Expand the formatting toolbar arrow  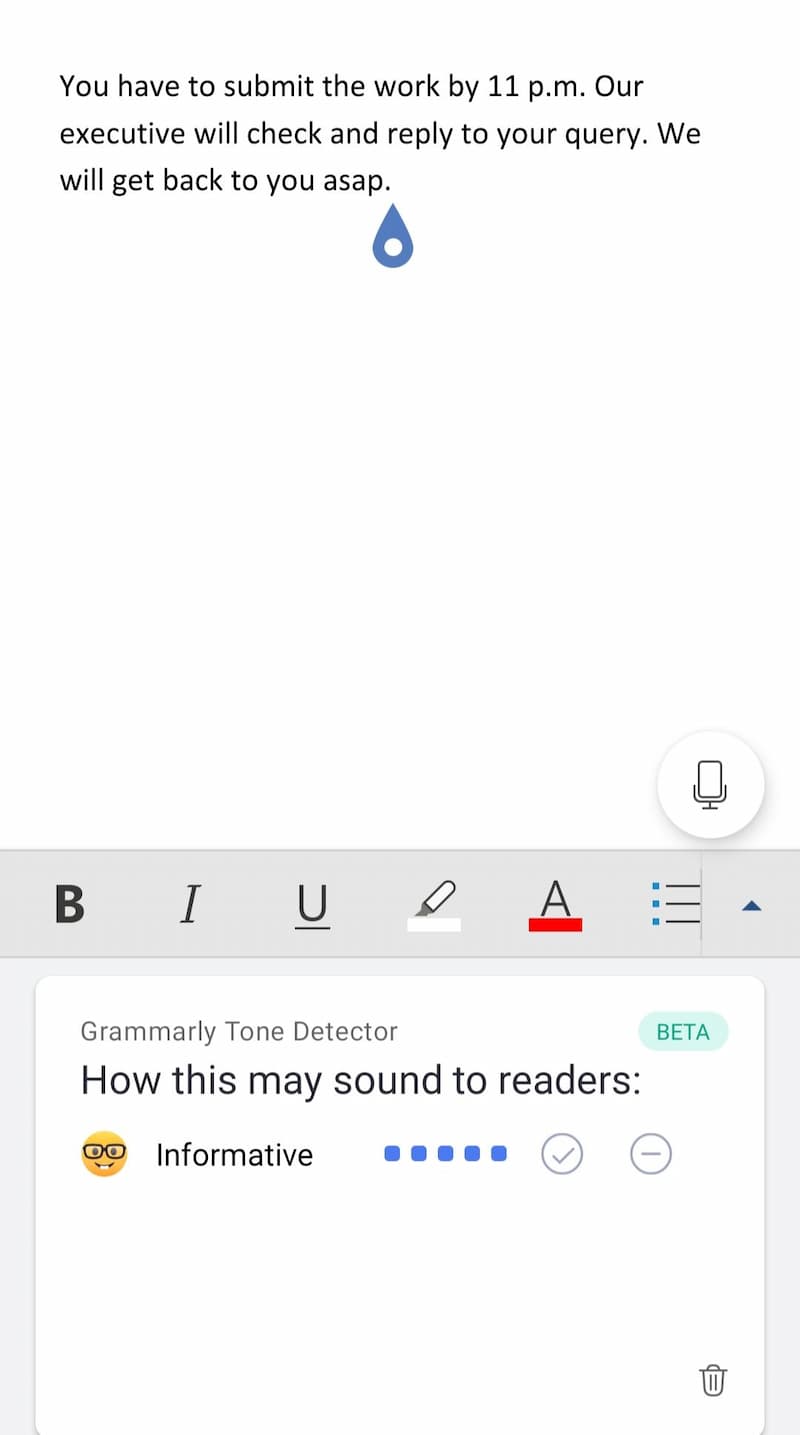coord(752,906)
